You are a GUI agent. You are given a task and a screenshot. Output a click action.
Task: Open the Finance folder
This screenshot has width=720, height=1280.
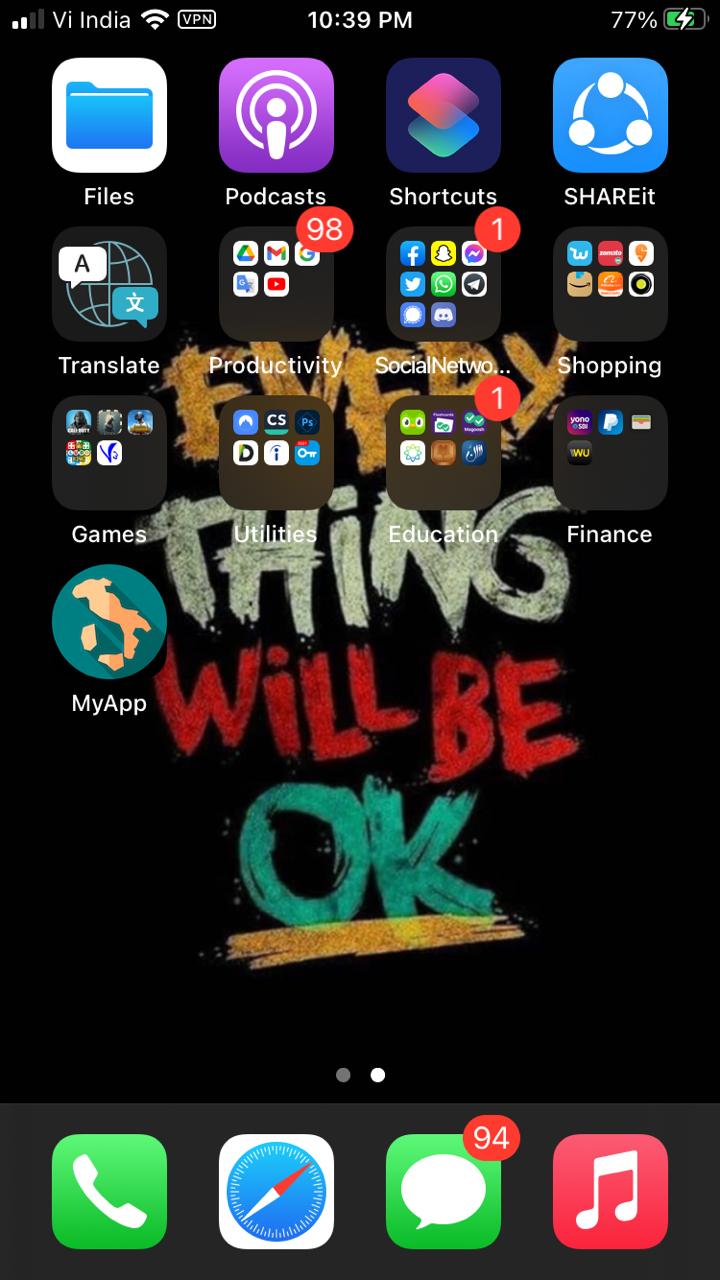point(610,453)
